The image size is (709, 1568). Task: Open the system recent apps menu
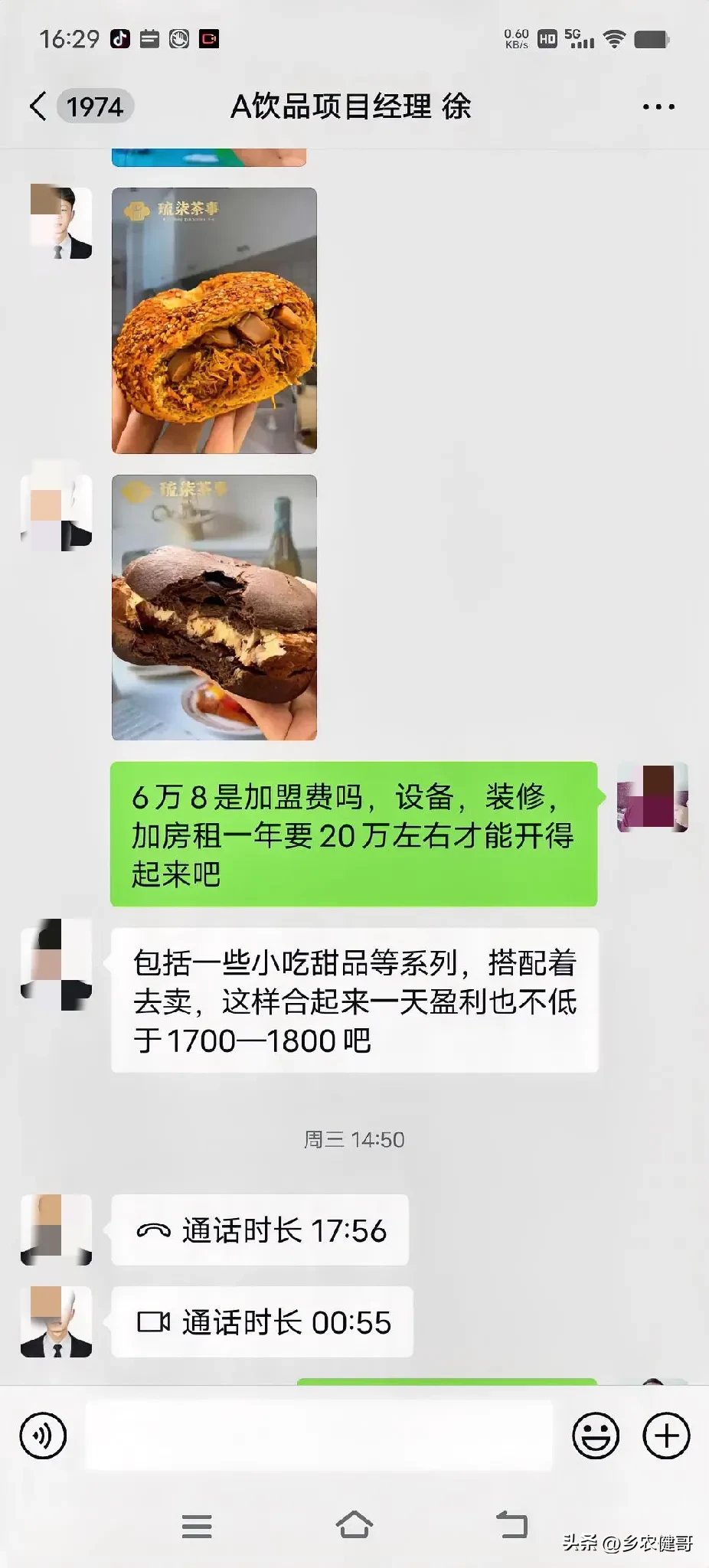click(197, 1526)
